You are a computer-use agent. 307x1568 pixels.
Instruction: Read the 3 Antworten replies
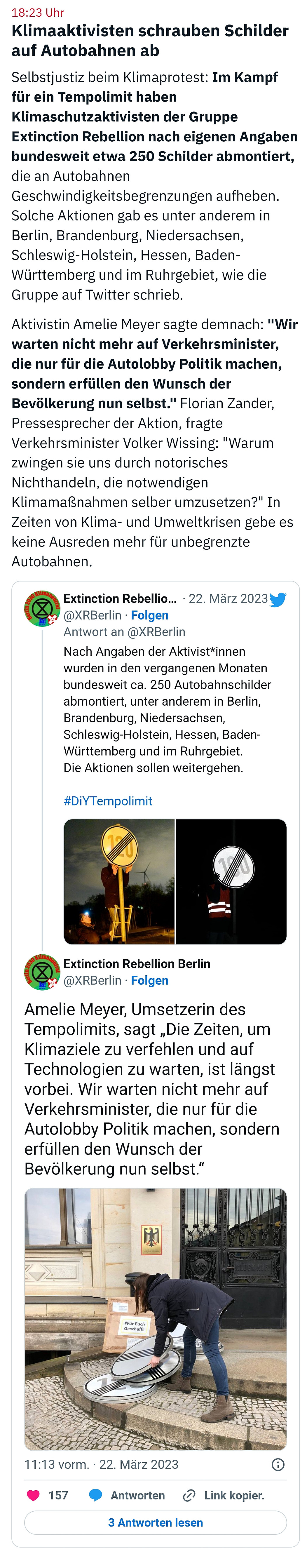click(x=155, y=1522)
